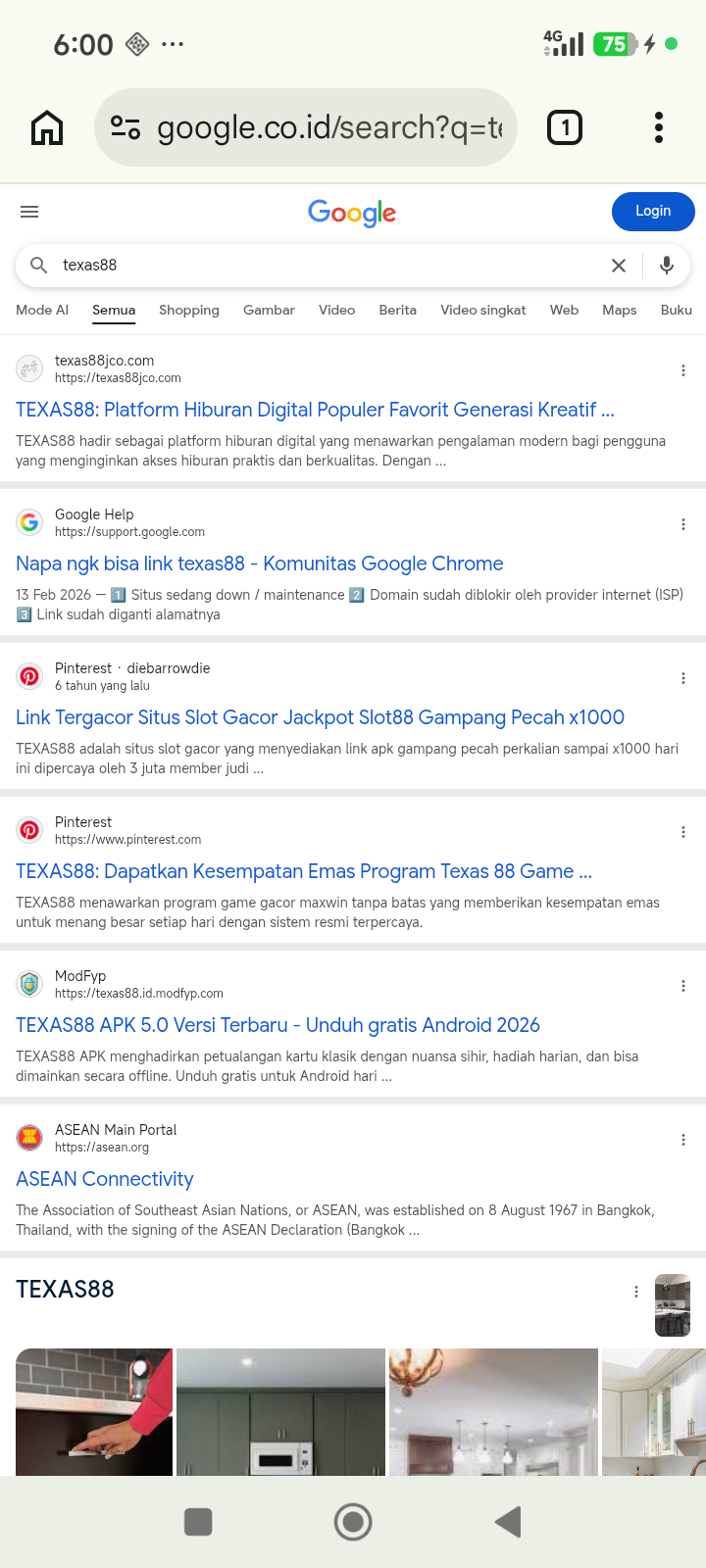Go to Chrome's home page icon
This screenshot has height=1568, width=706.
tap(47, 127)
